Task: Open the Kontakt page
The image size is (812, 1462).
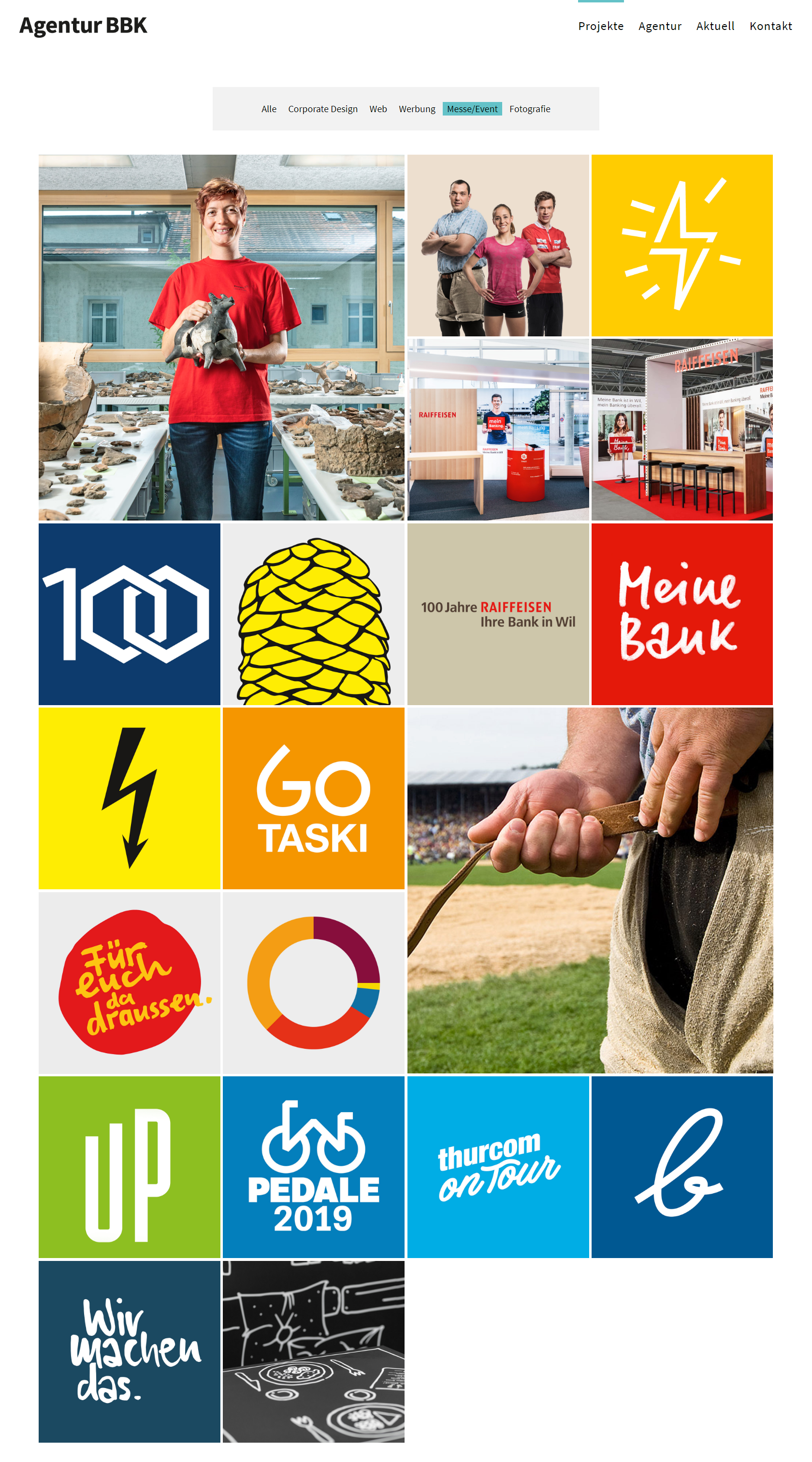Action: [770, 26]
